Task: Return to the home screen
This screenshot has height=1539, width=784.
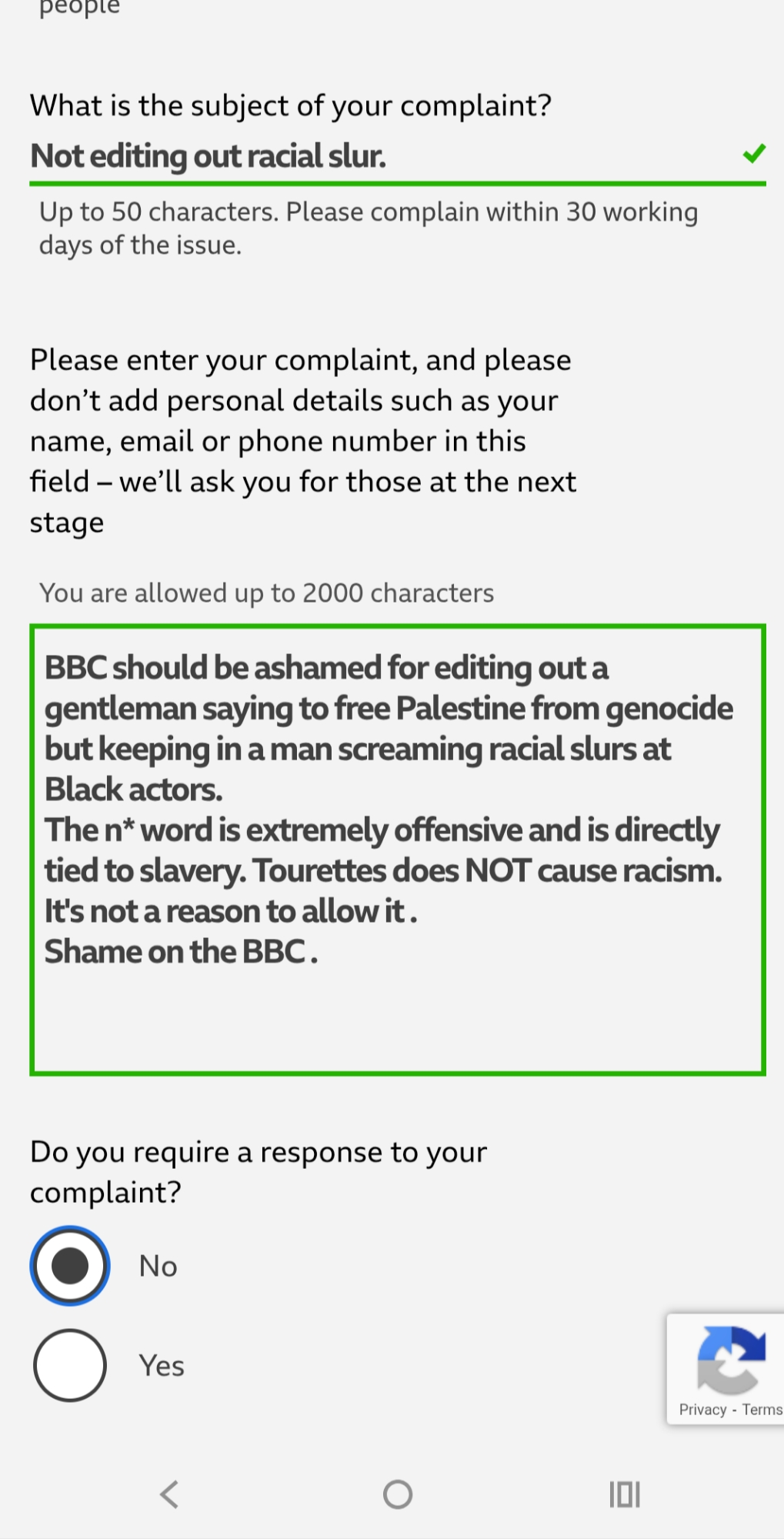Action: pyautogui.click(x=398, y=1494)
